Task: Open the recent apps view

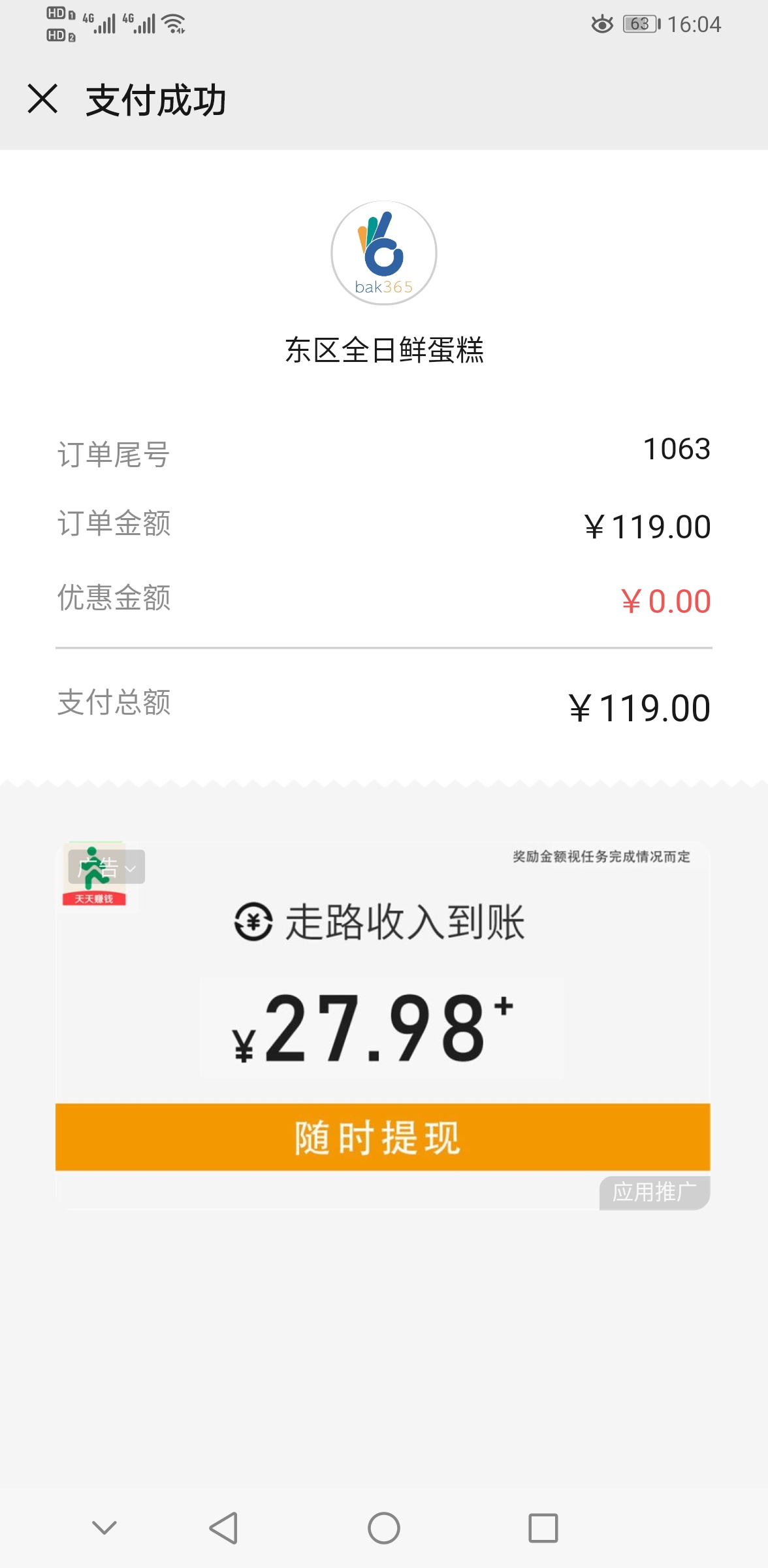Action: (x=543, y=1528)
